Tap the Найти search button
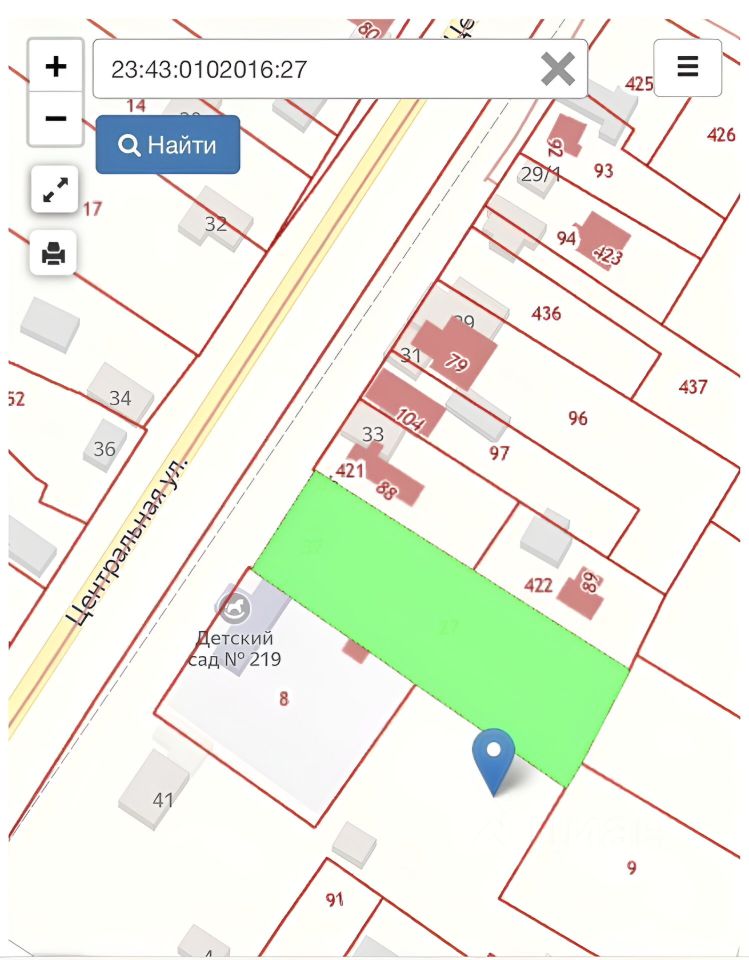 pyautogui.click(x=168, y=145)
